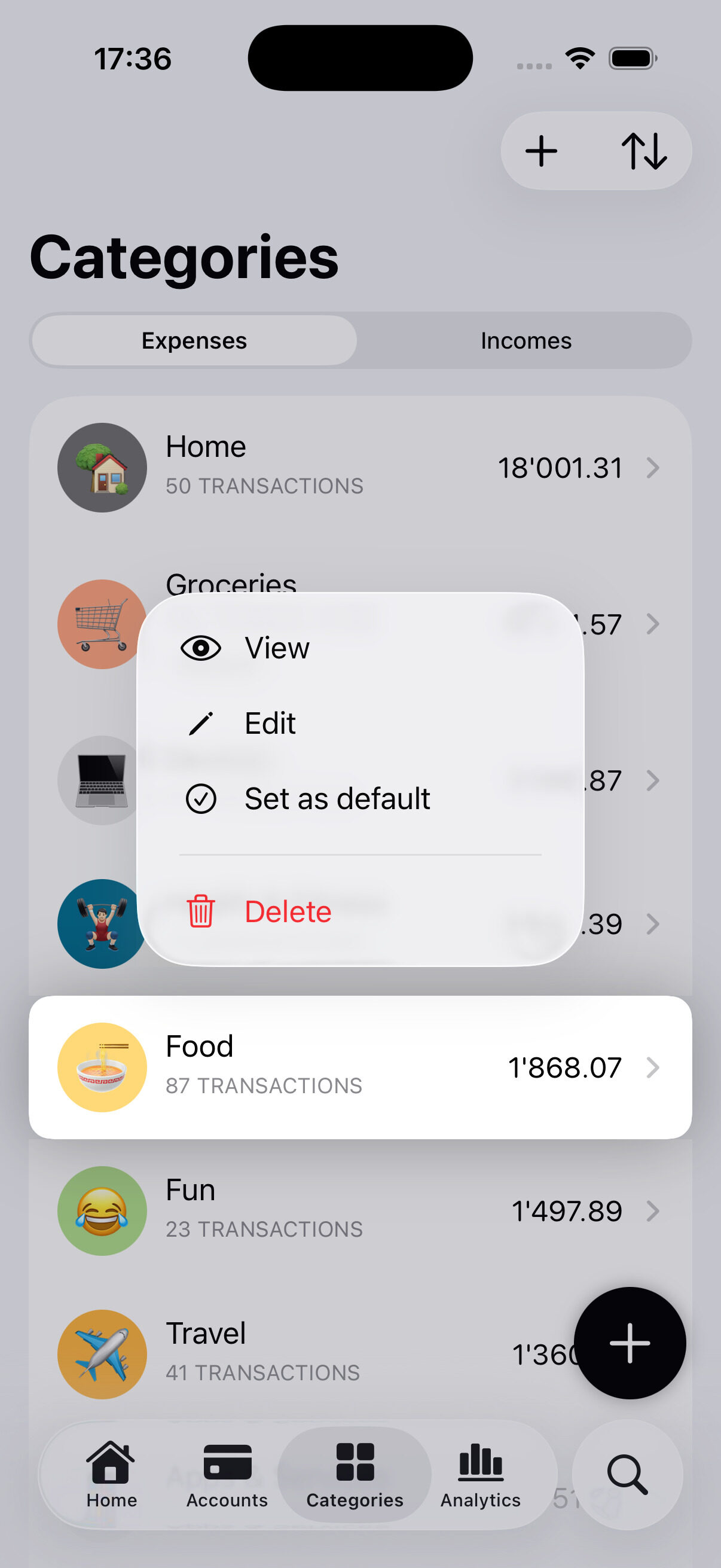Switch to the Incomes segment
The width and height of the screenshot is (721, 1568).
(526, 341)
